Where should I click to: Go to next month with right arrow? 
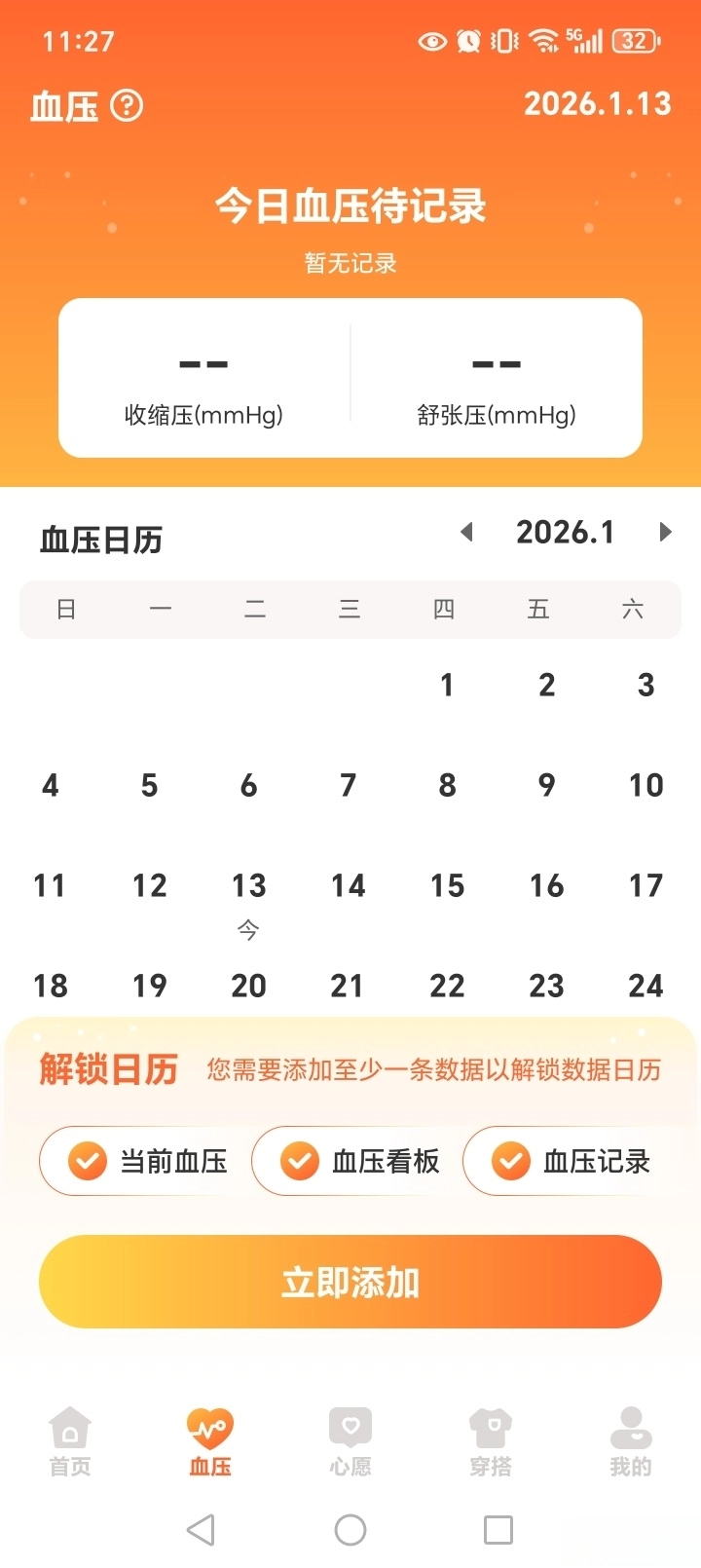[666, 532]
